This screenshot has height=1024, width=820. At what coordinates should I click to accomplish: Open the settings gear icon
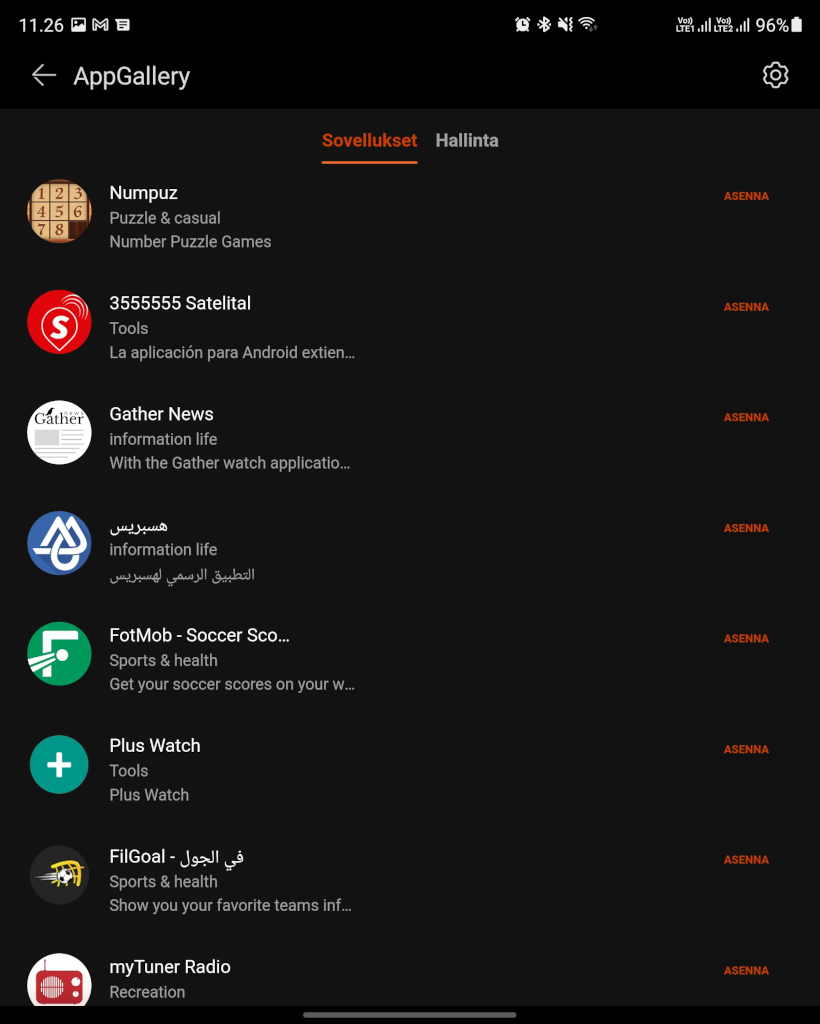click(775, 76)
